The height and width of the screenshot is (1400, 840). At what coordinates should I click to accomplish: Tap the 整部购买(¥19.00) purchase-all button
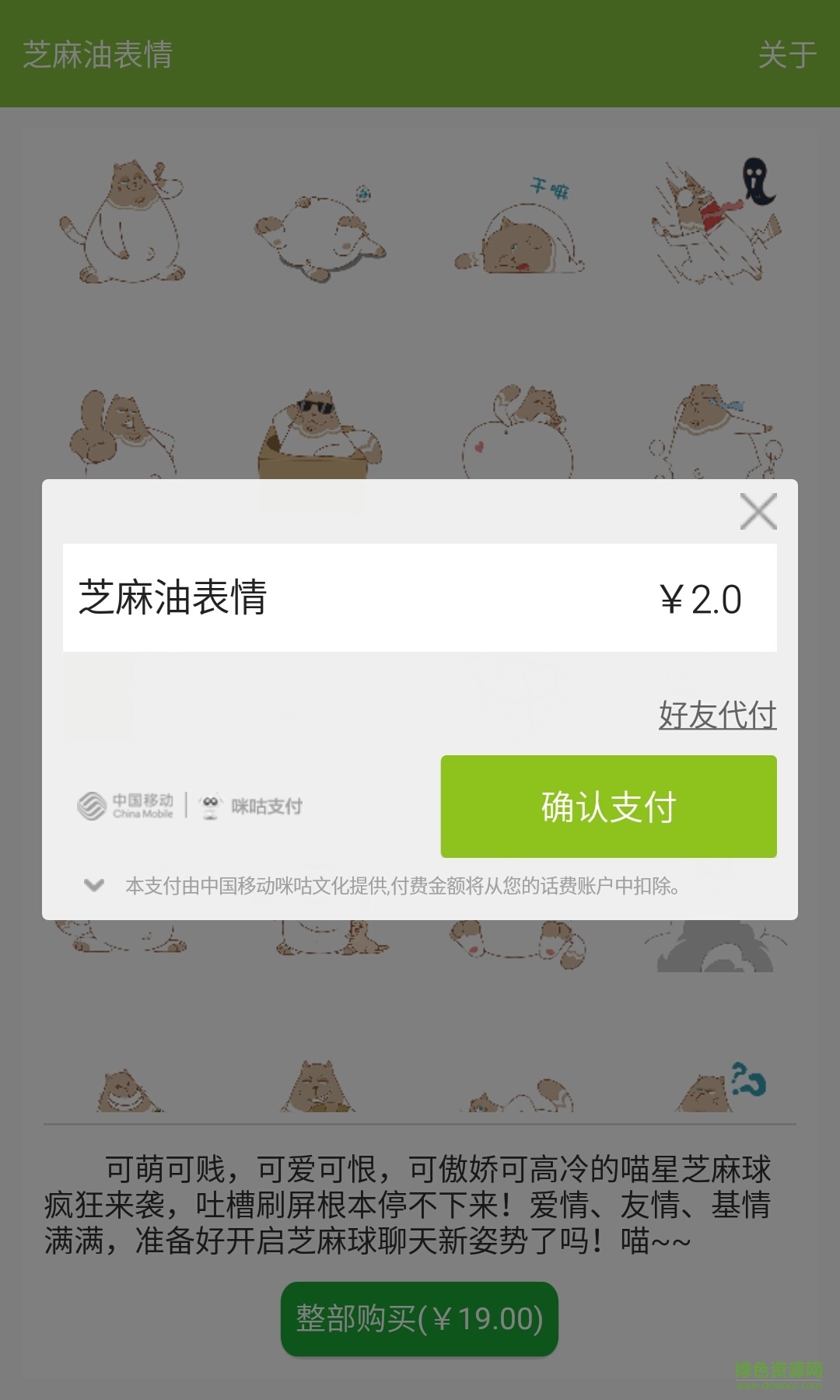point(418,1320)
